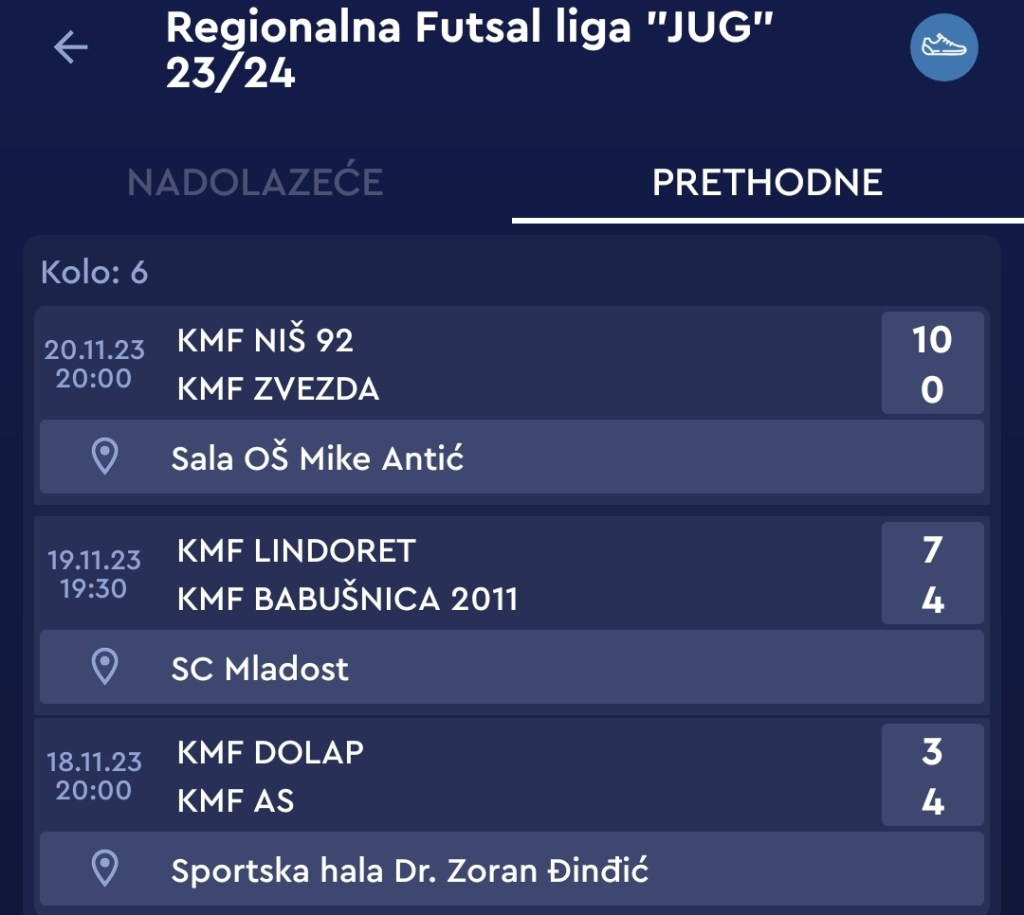Go back using the arrow icon
1024x915 pixels.
[x=71, y=47]
